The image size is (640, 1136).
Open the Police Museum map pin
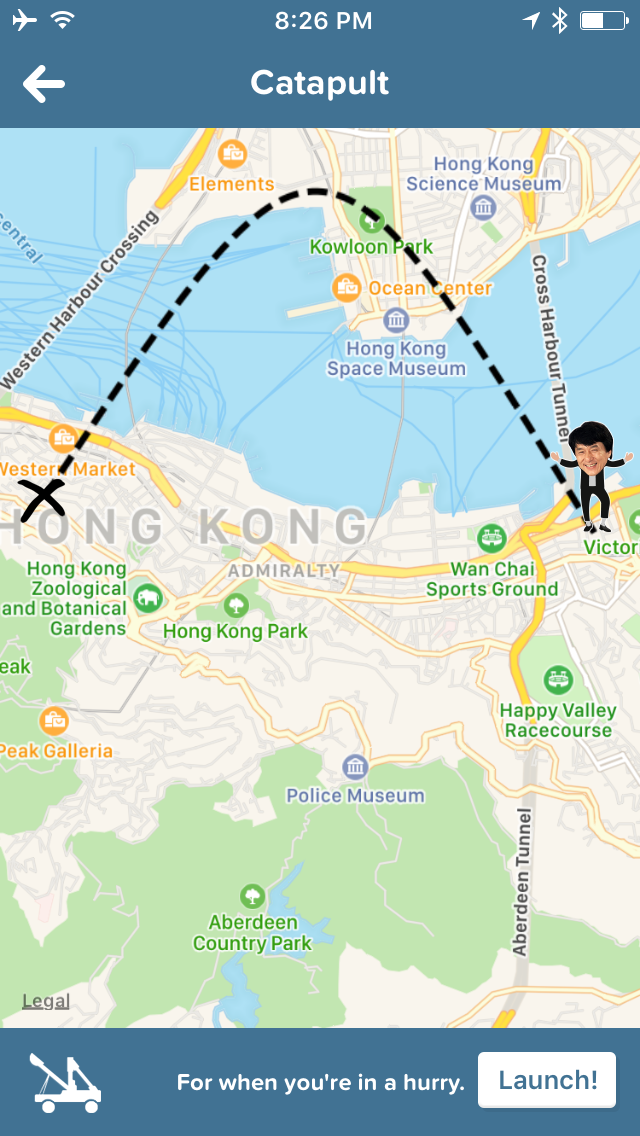point(355,768)
